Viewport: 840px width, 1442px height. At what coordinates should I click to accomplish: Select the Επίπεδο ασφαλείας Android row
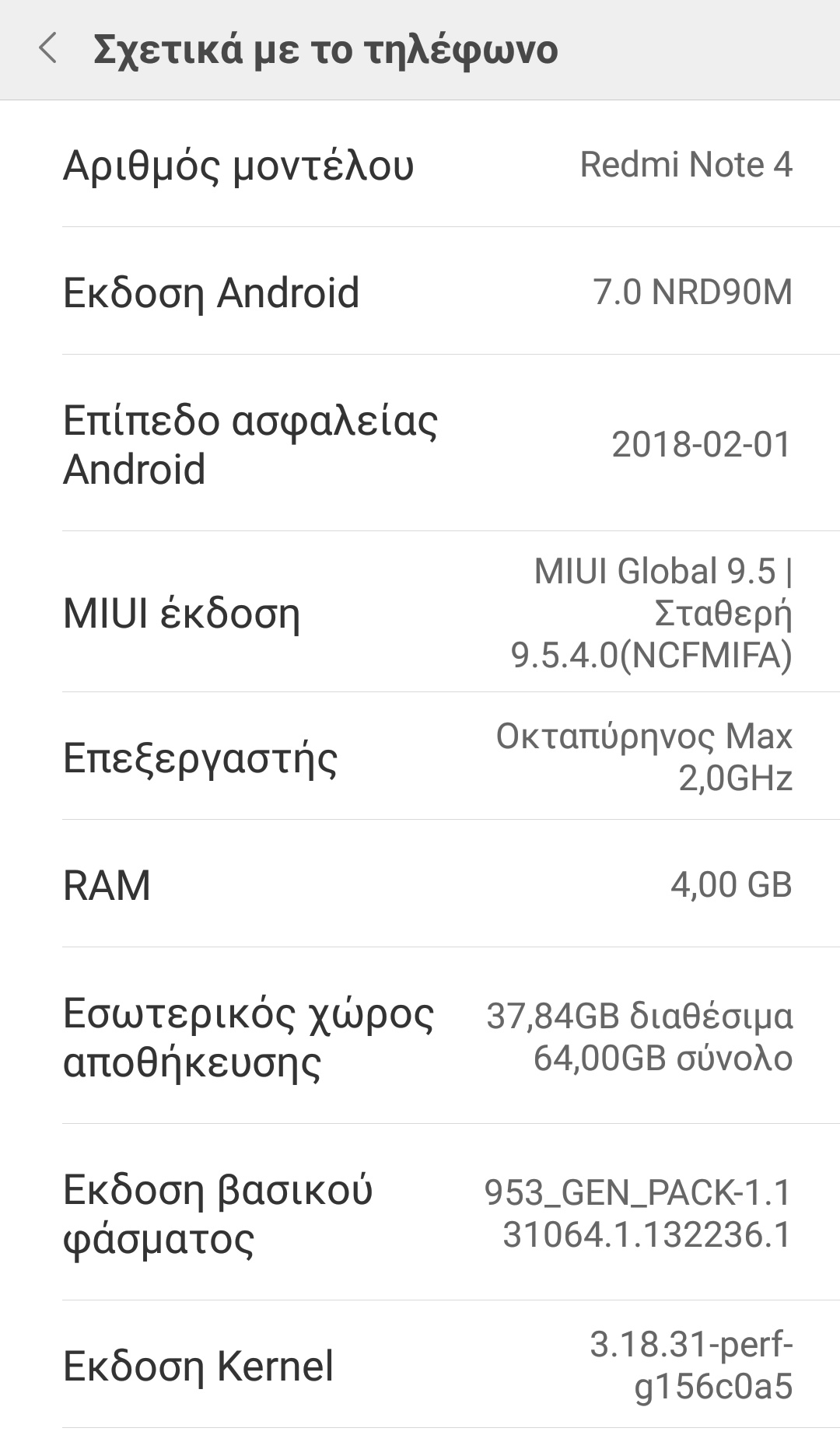[420, 444]
